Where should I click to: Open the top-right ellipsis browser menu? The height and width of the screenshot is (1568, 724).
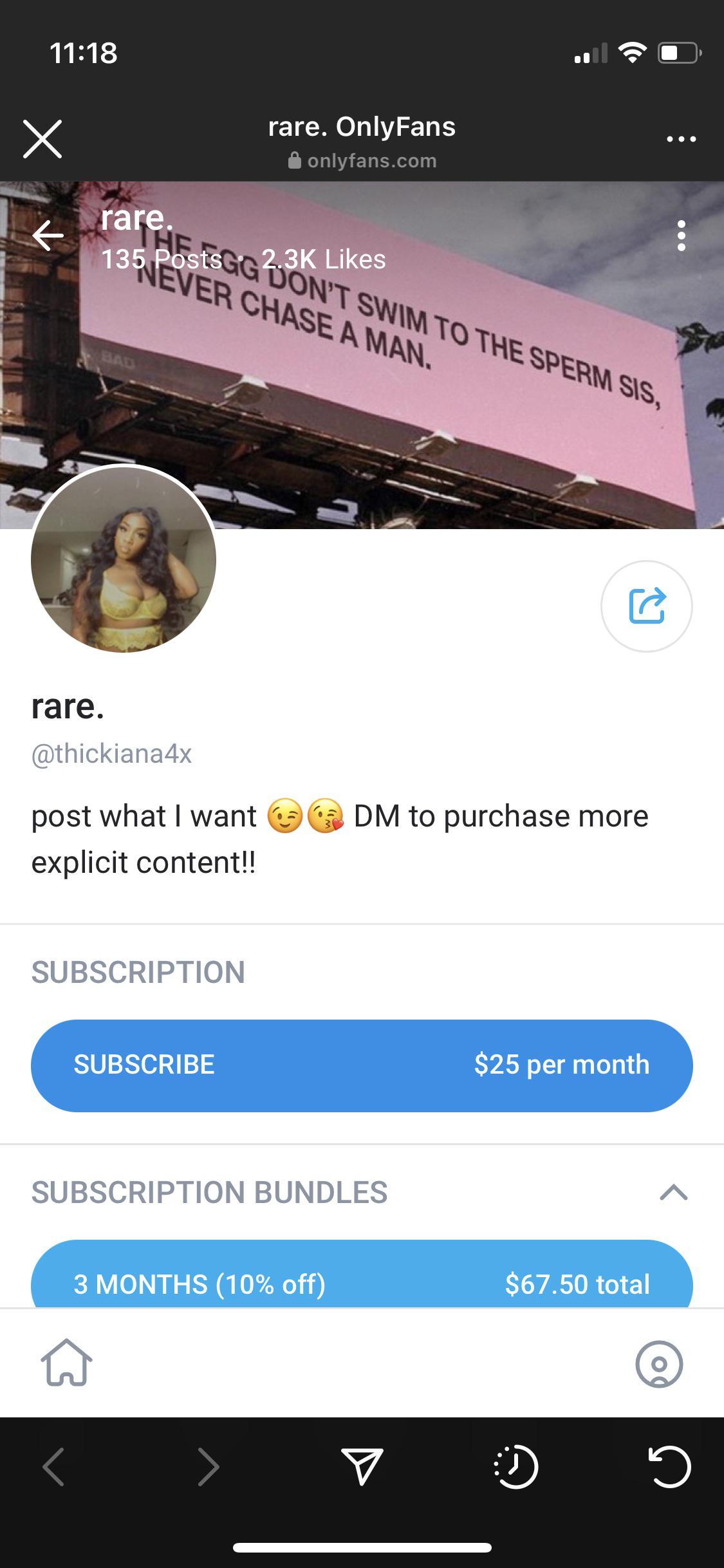point(681,137)
